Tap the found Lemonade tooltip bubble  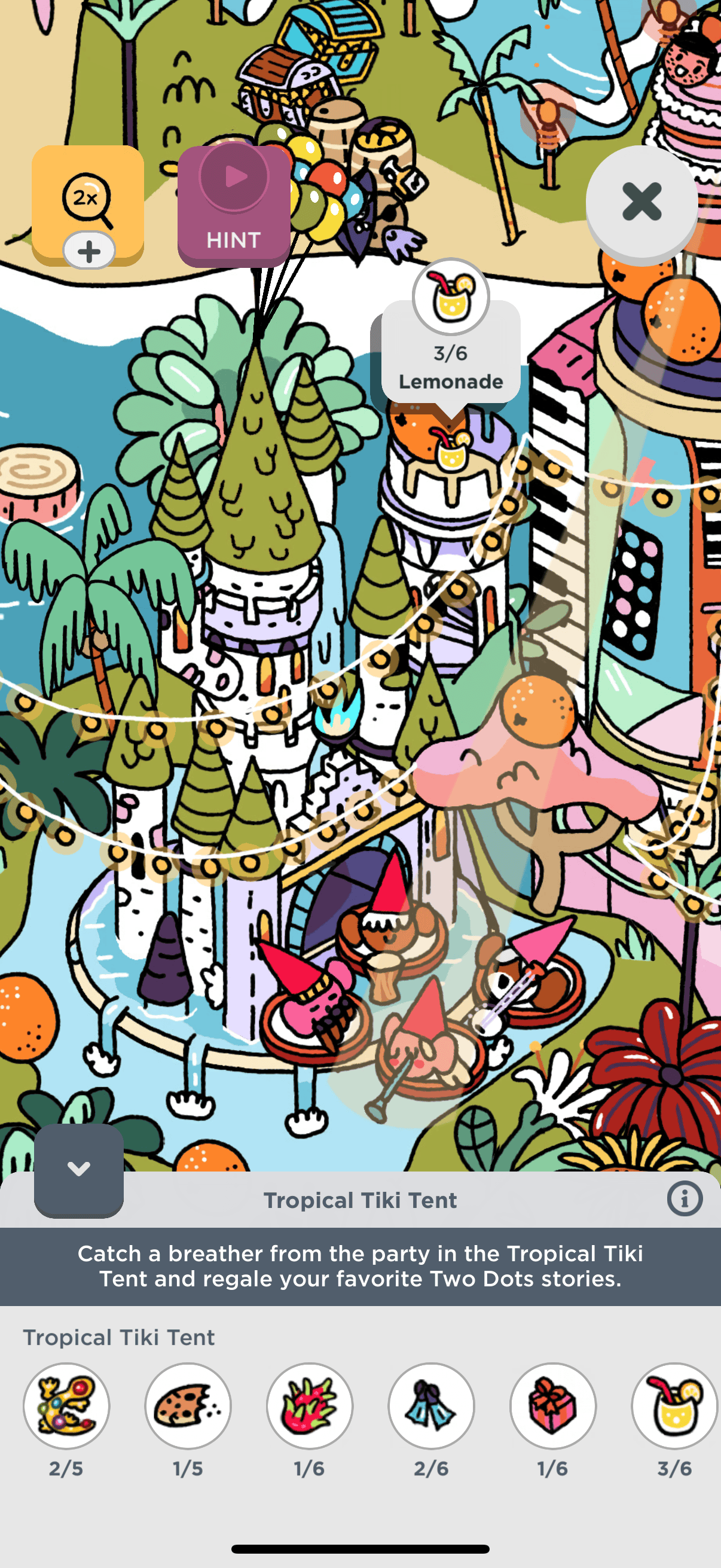pyautogui.click(x=451, y=353)
